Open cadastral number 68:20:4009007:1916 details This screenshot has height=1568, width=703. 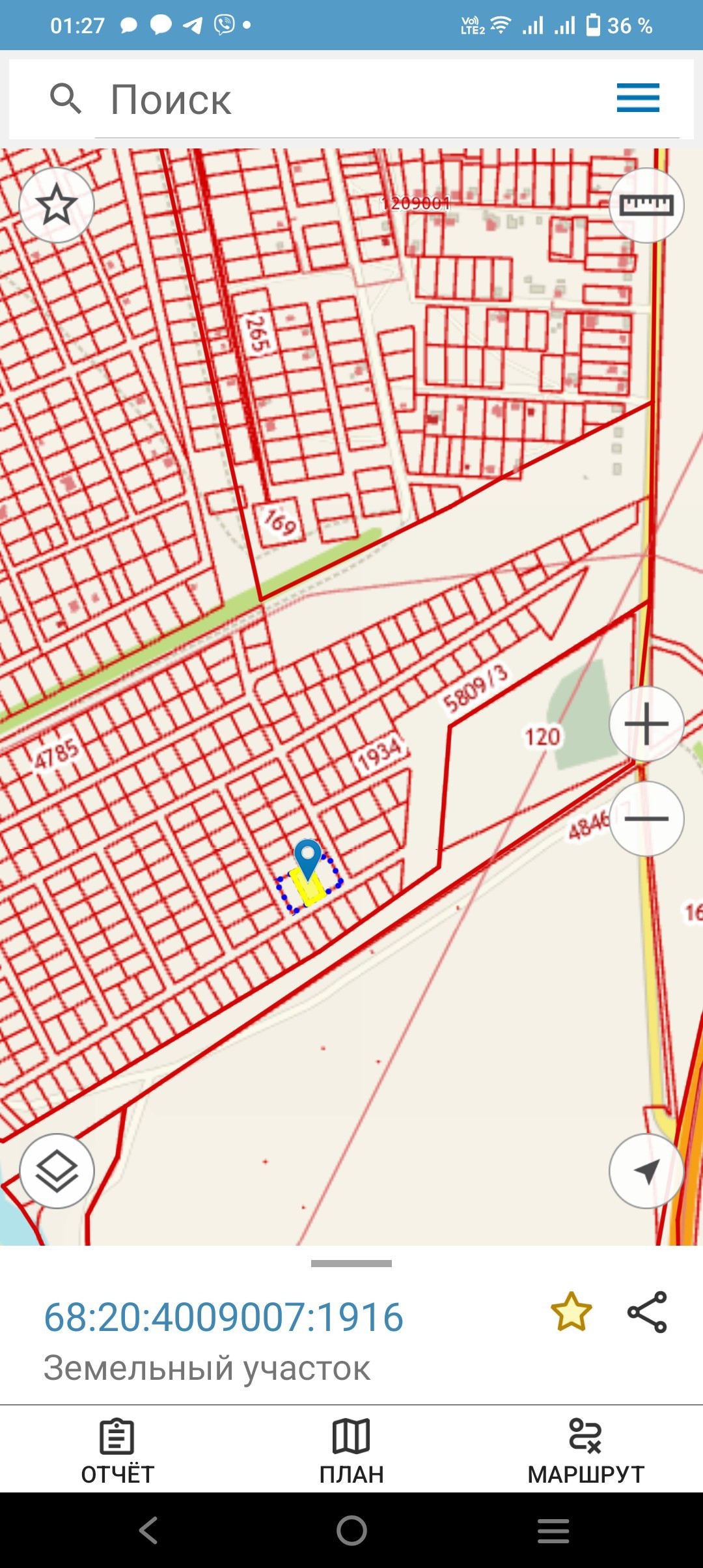[223, 1317]
